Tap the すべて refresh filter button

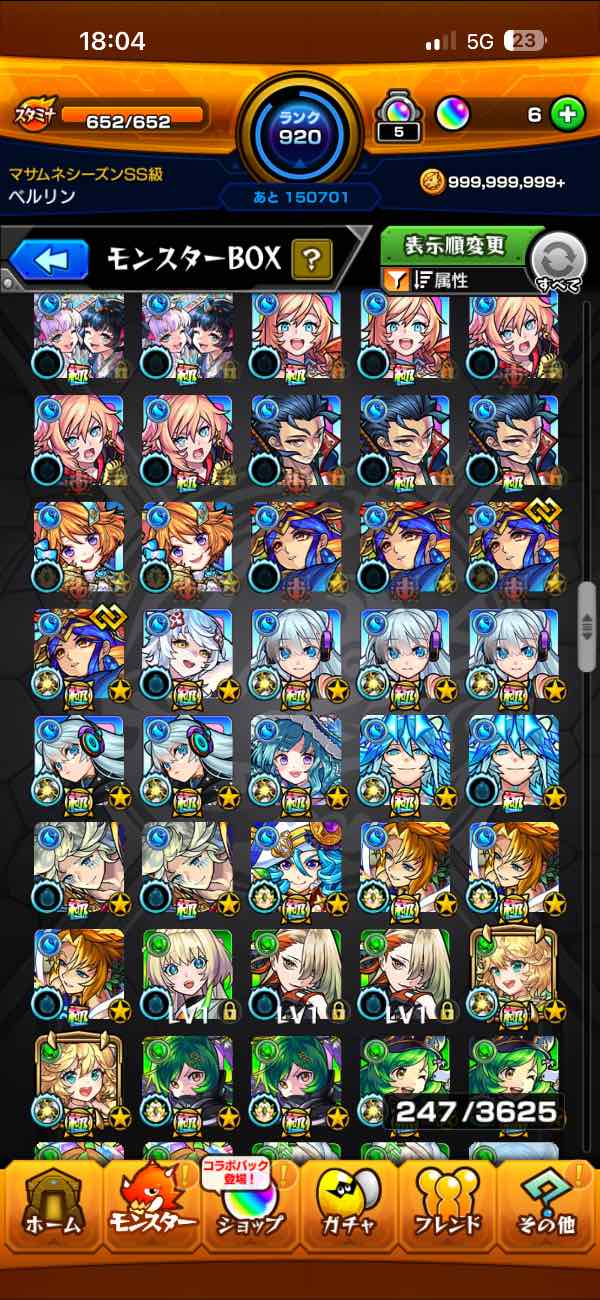coord(559,263)
